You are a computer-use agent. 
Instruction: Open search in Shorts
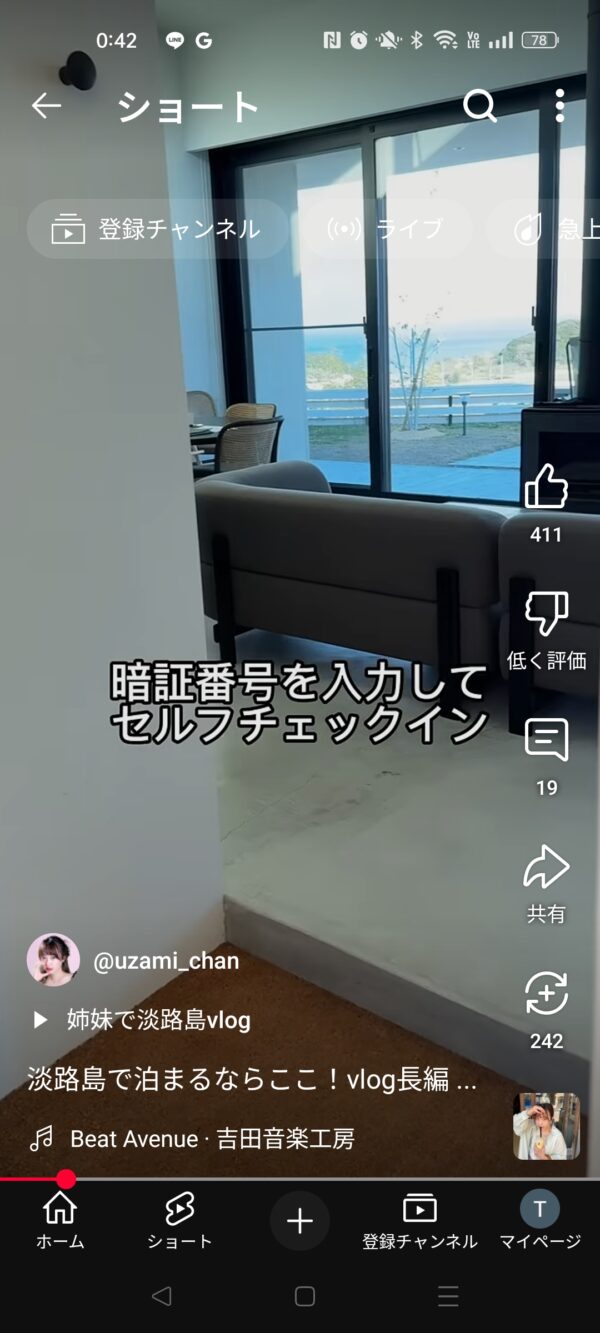(480, 106)
